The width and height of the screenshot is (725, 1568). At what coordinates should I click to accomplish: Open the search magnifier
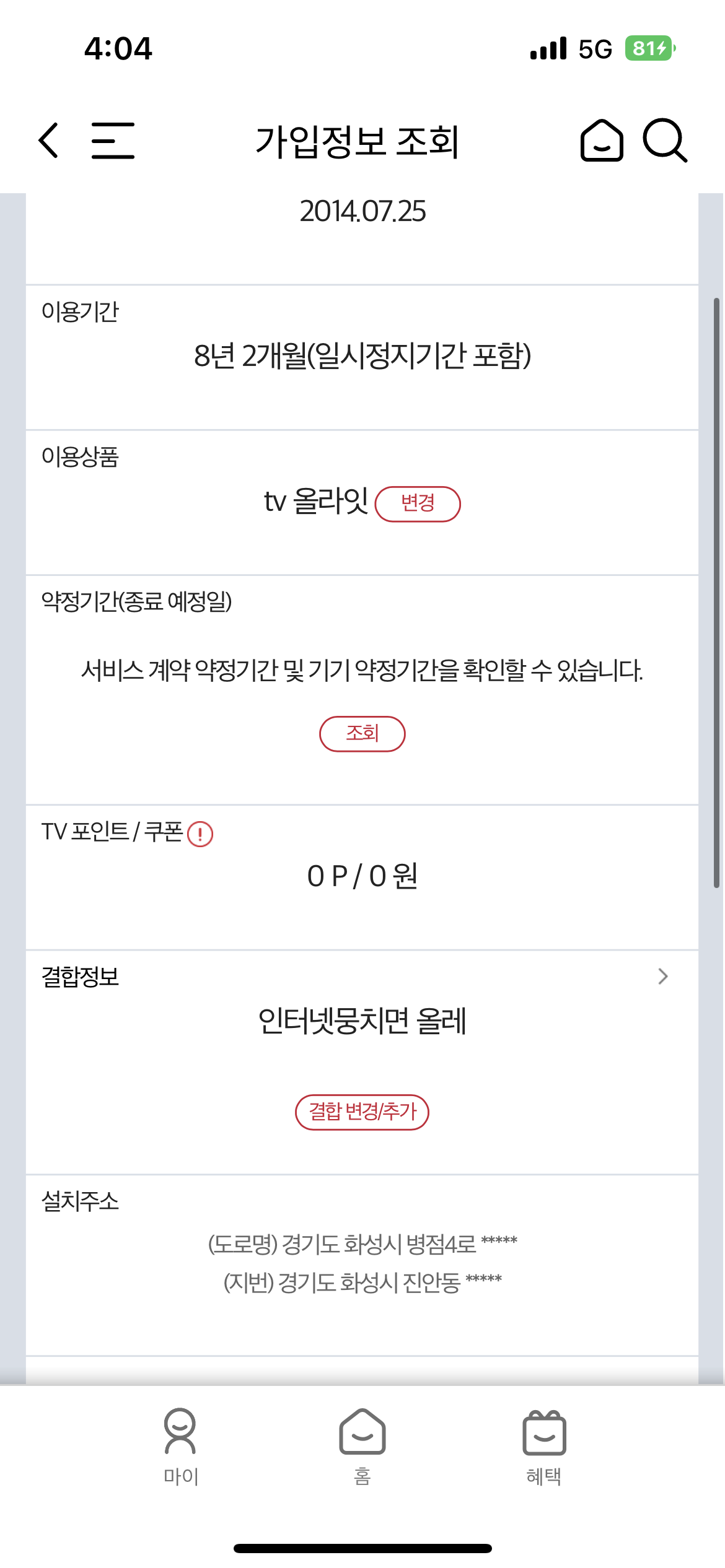[x=664, y=141]
